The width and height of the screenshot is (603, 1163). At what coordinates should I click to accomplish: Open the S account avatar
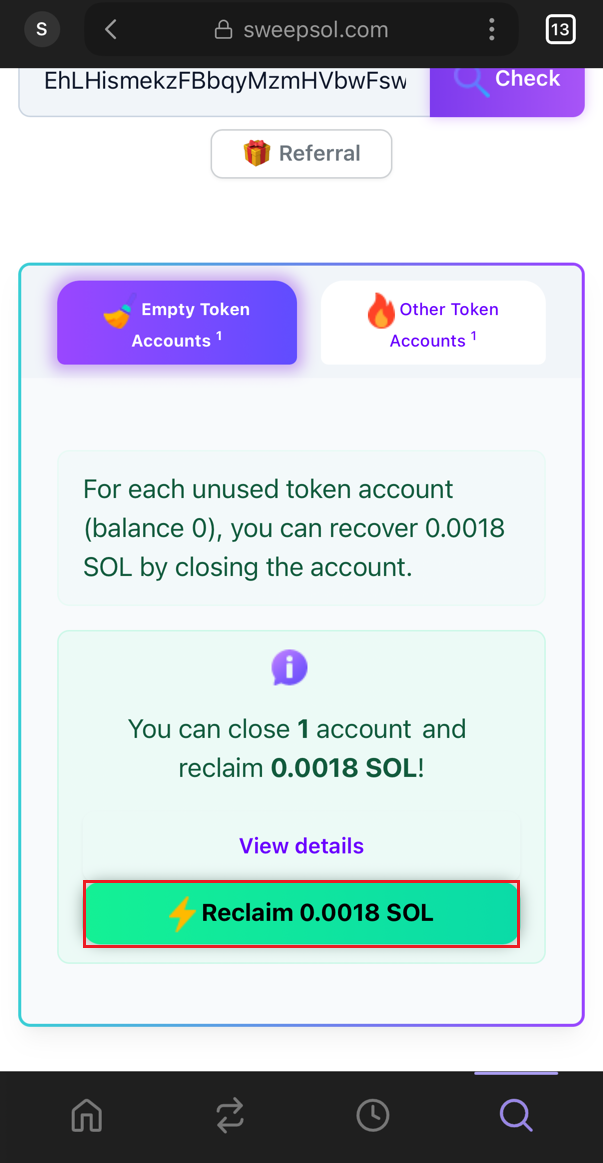click(x=42, y=30)
